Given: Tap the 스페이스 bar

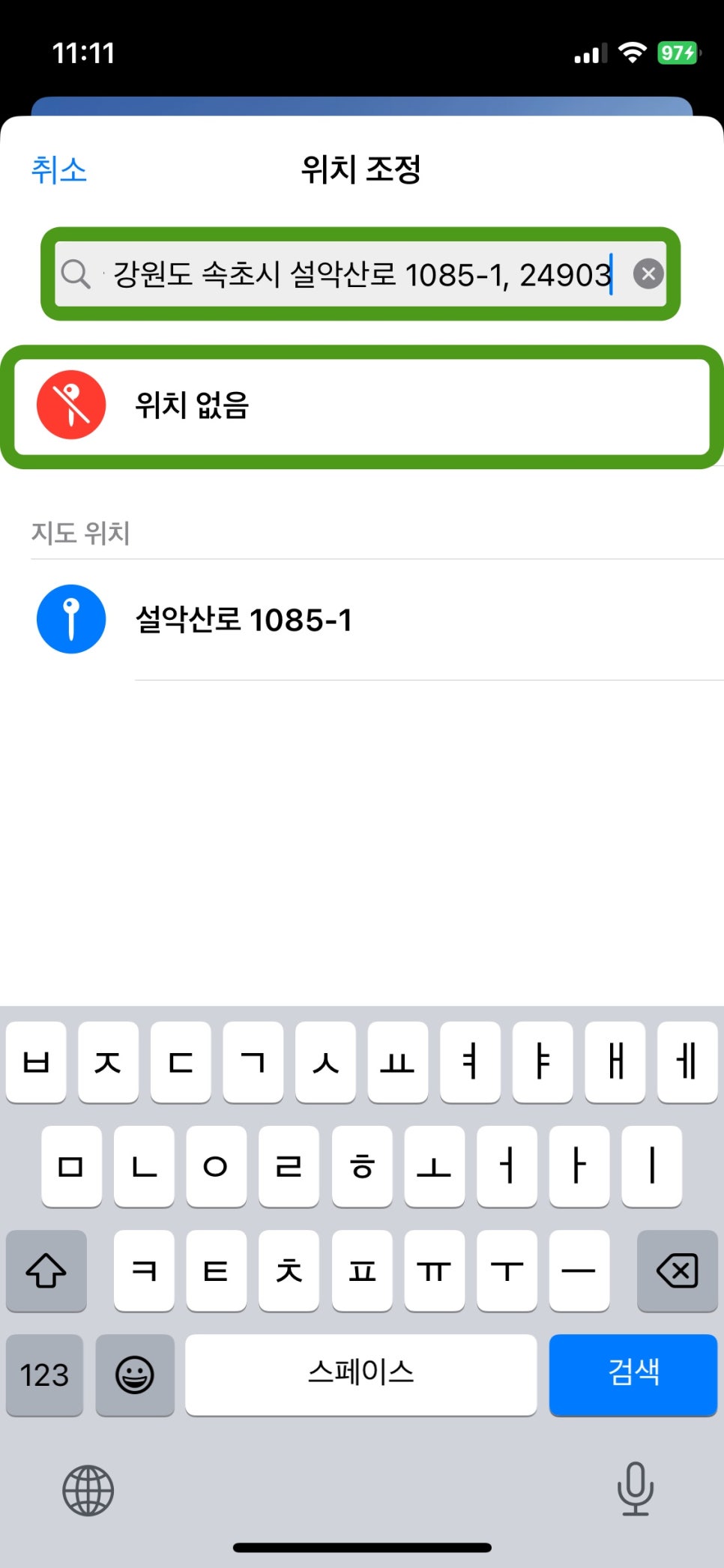Looking at the screenshot, I should (x=361, y=1374).
